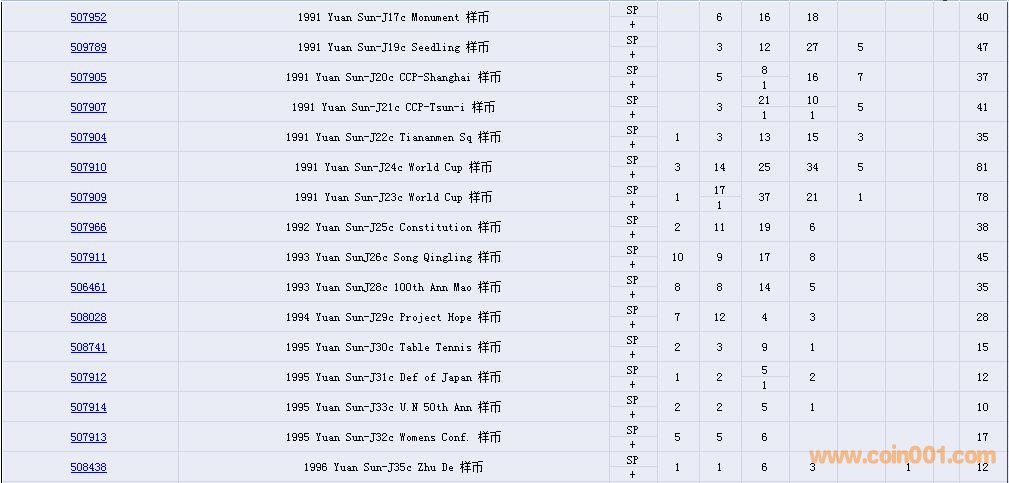
Task: Open link 507911 for Song Qingling
Action: coord(88,257)
